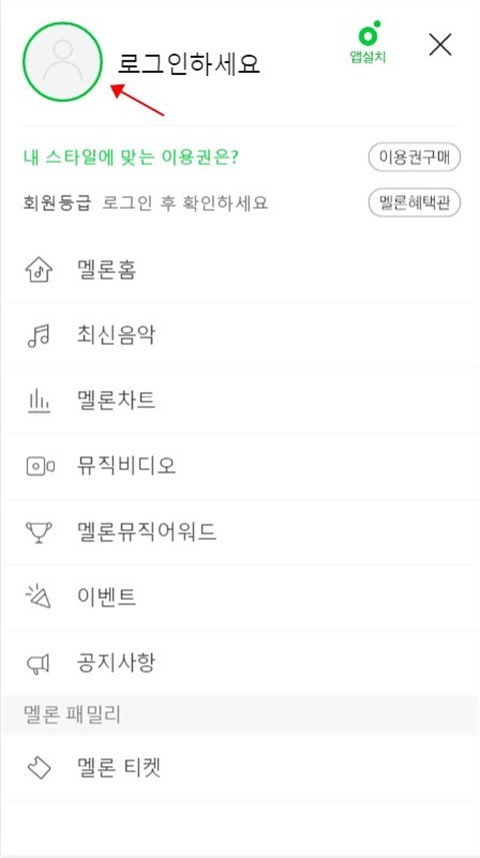Open 최신음악 menu item
This screenshot has width=480, height=858.
point(240,335)
